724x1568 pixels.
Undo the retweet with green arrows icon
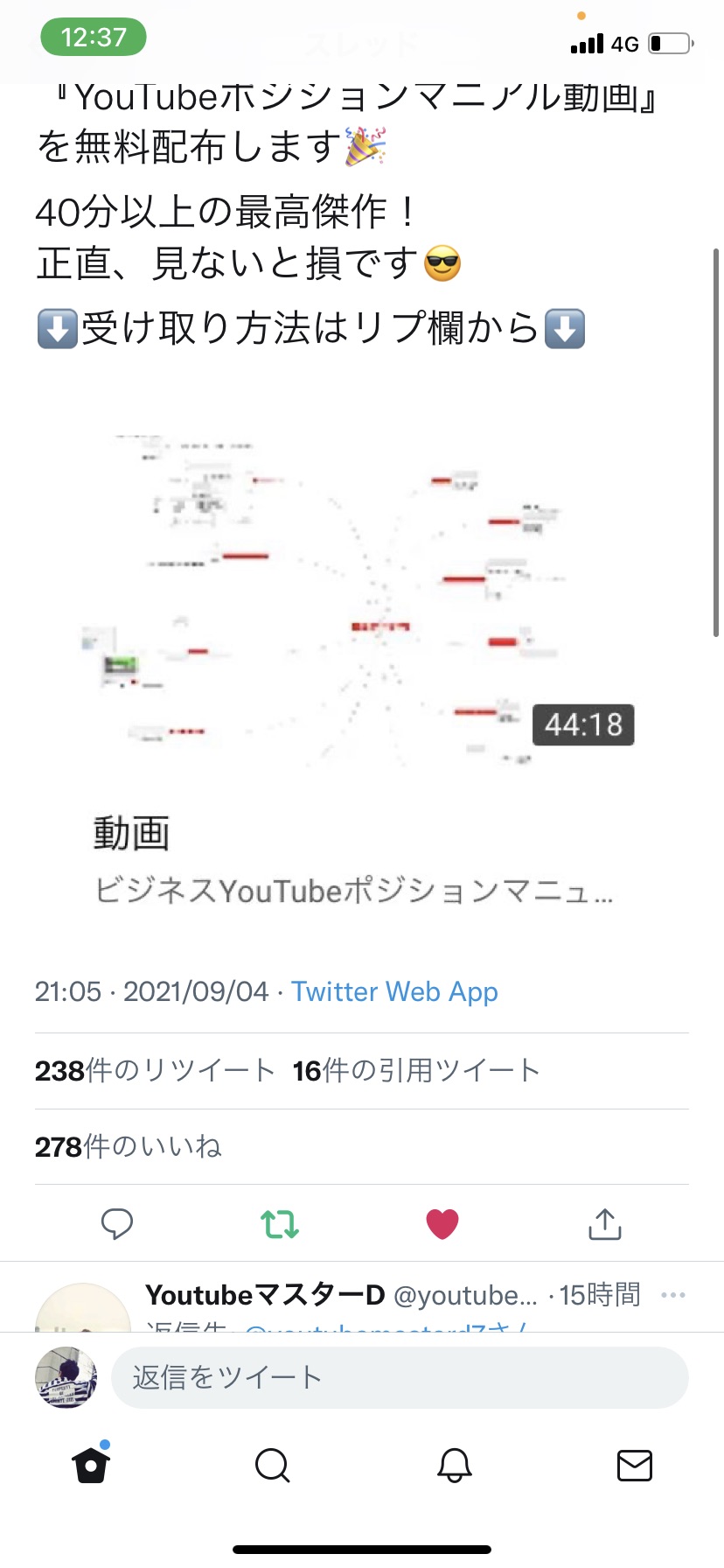280,1223
